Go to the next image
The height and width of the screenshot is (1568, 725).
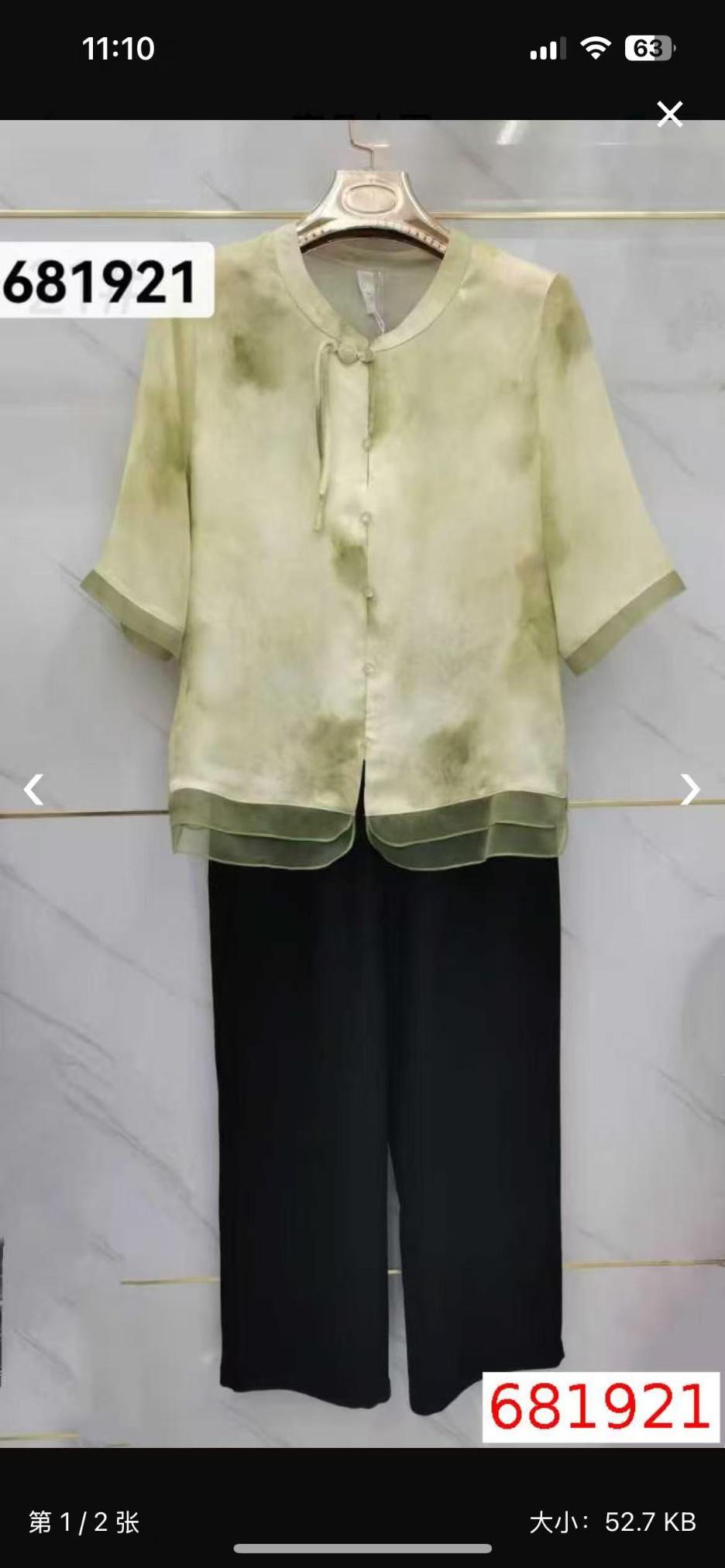689,790
